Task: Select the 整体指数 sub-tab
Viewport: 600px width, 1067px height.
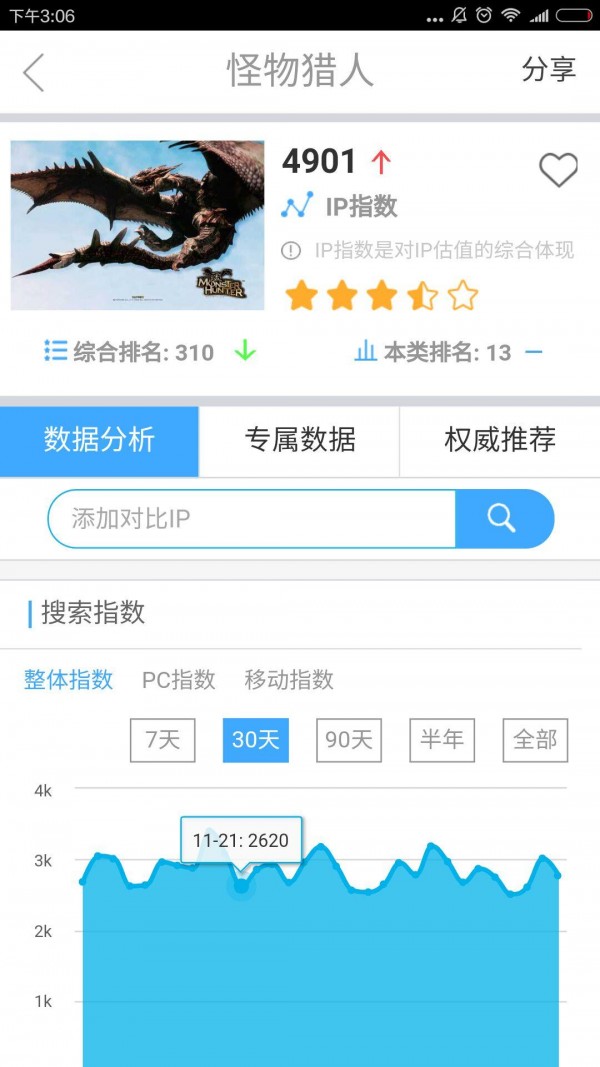Action: pos(68,680)
